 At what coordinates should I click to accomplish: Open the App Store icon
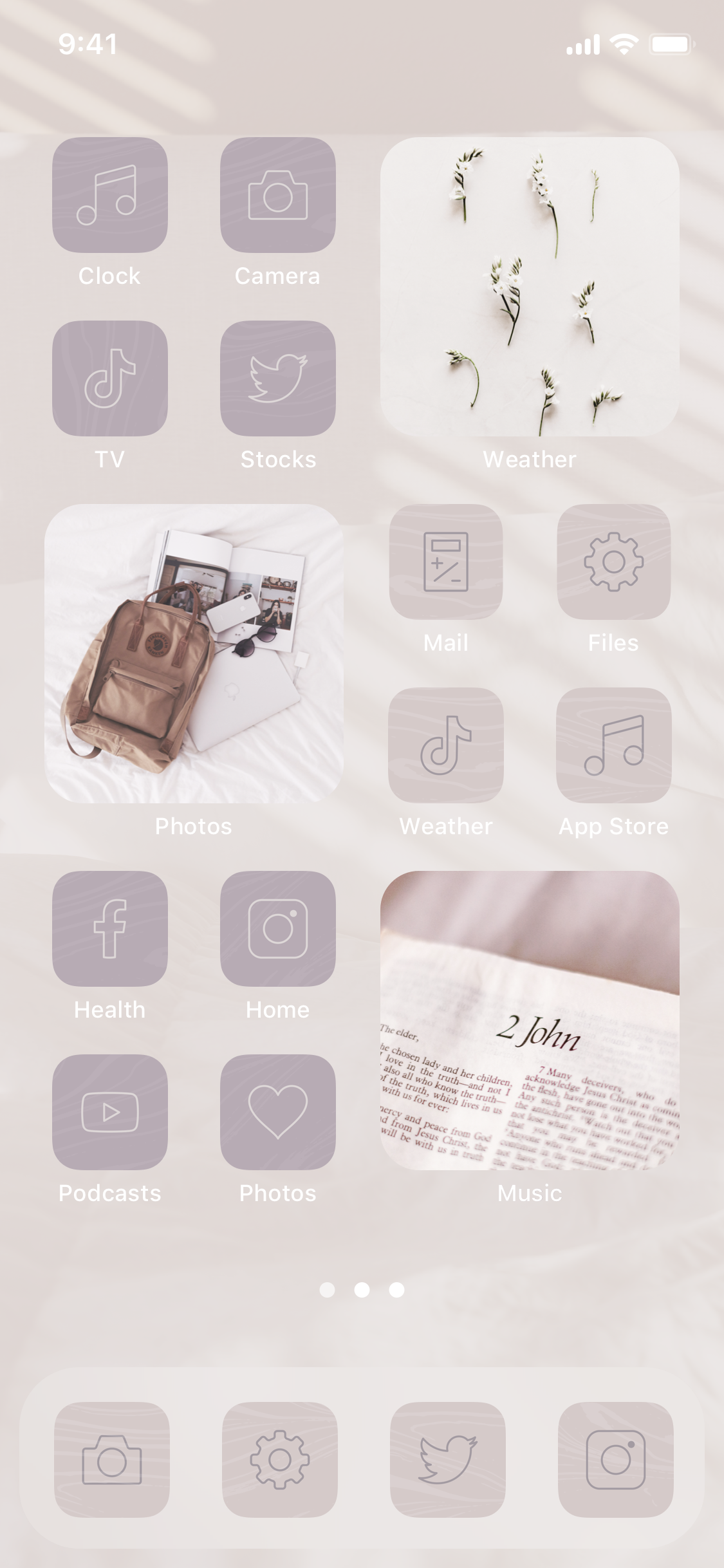(613, 745)
